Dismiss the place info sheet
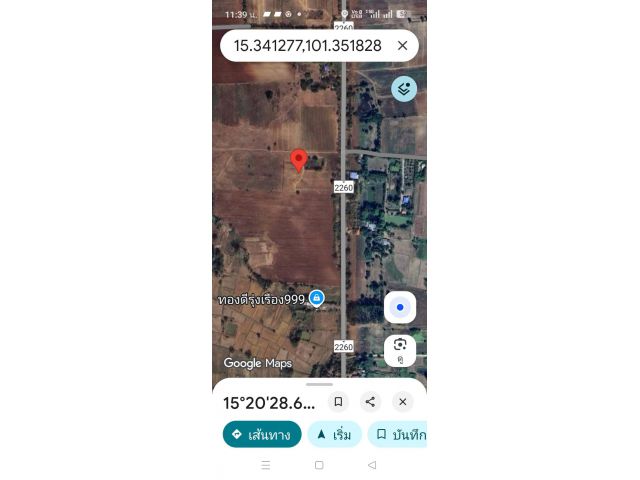Image resolution: width=640 pixels, height=480 pixels. tap(402, 402)
